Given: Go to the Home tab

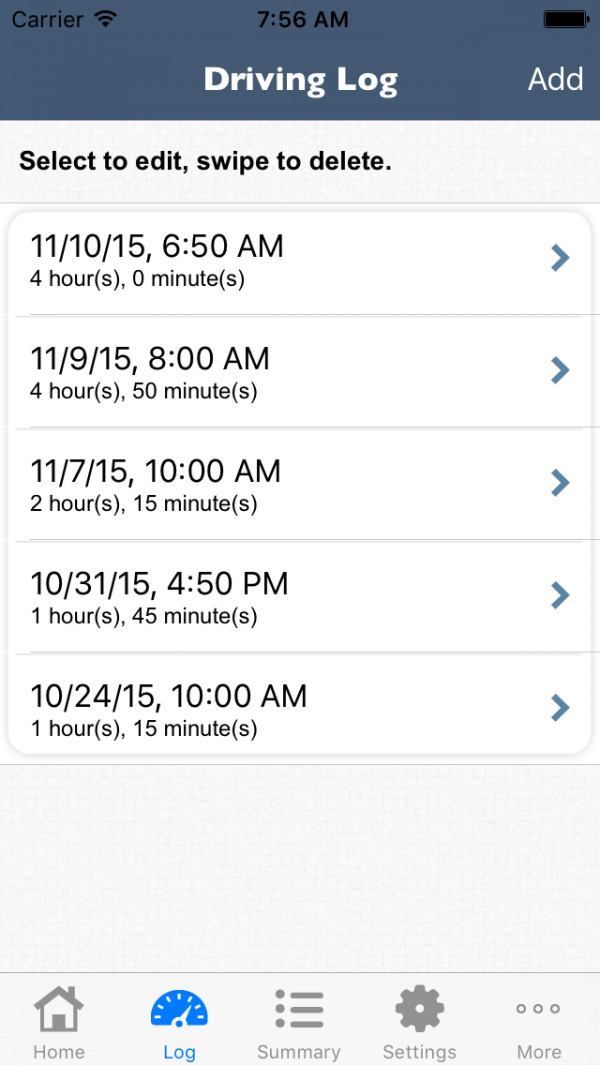Looking at the screenshot, I should point(59,1023).
